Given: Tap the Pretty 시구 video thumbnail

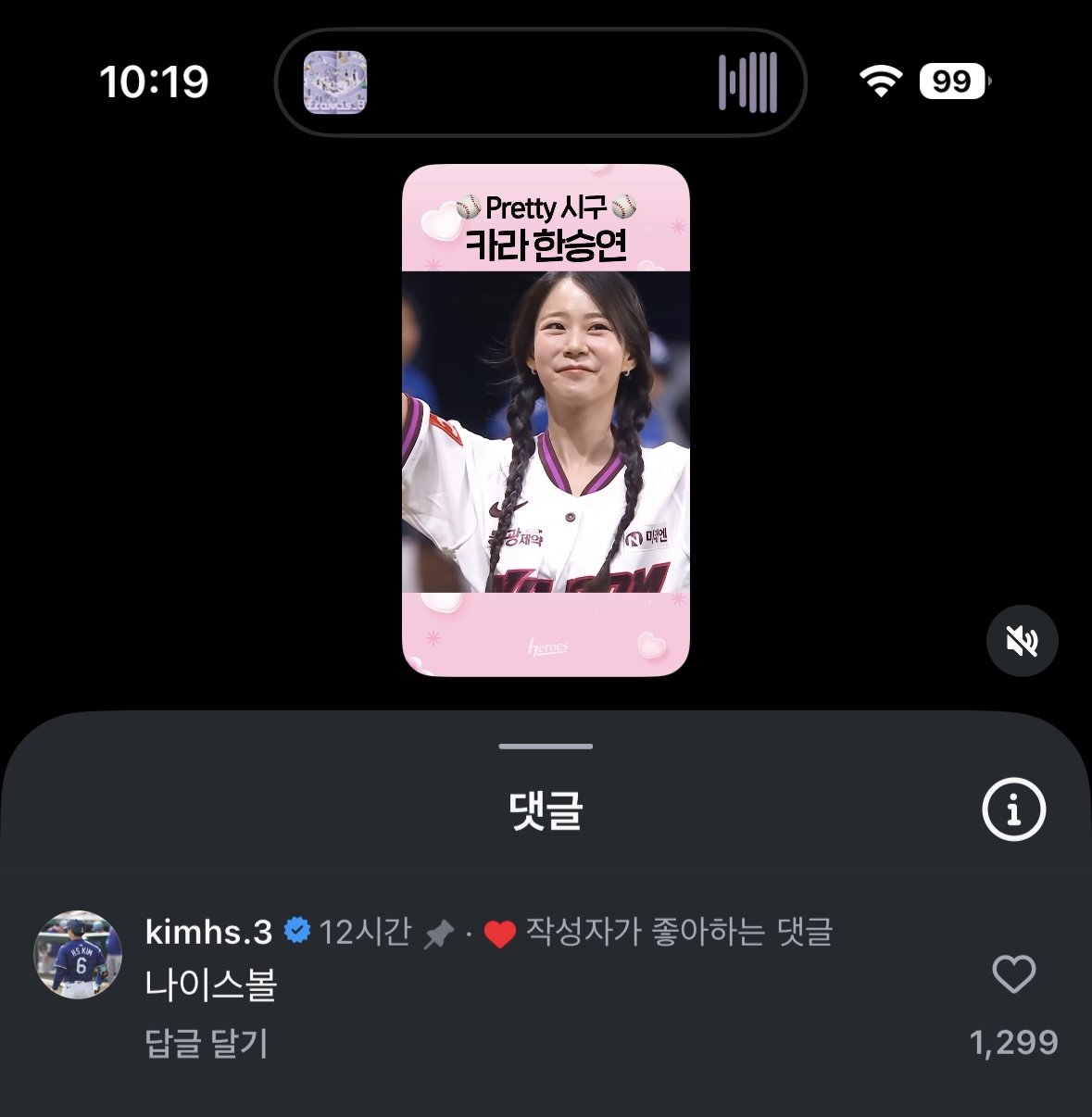Looking at the screenshot, I should (546, 420).
